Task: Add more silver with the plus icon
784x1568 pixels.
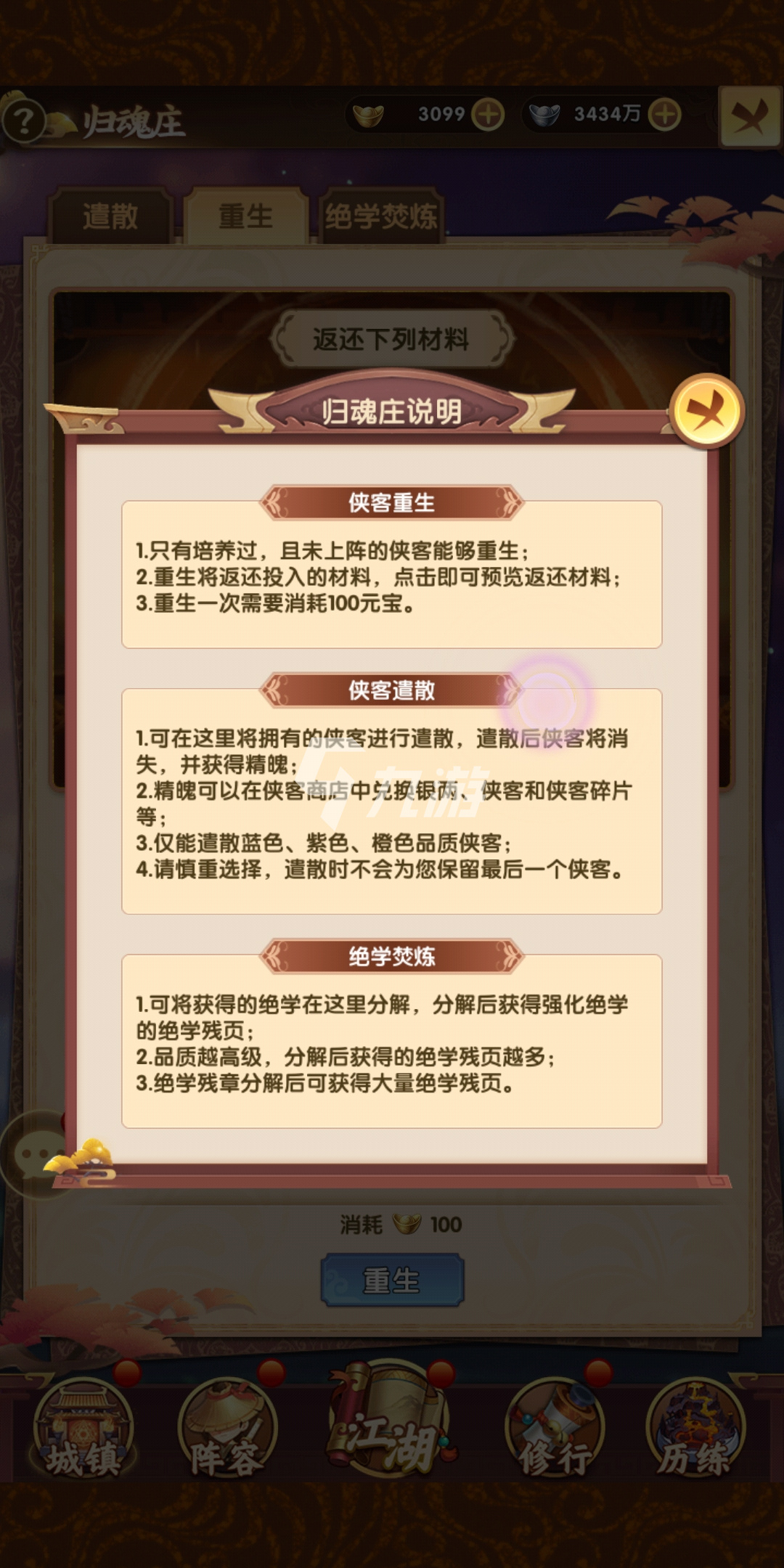Action: 665,115
